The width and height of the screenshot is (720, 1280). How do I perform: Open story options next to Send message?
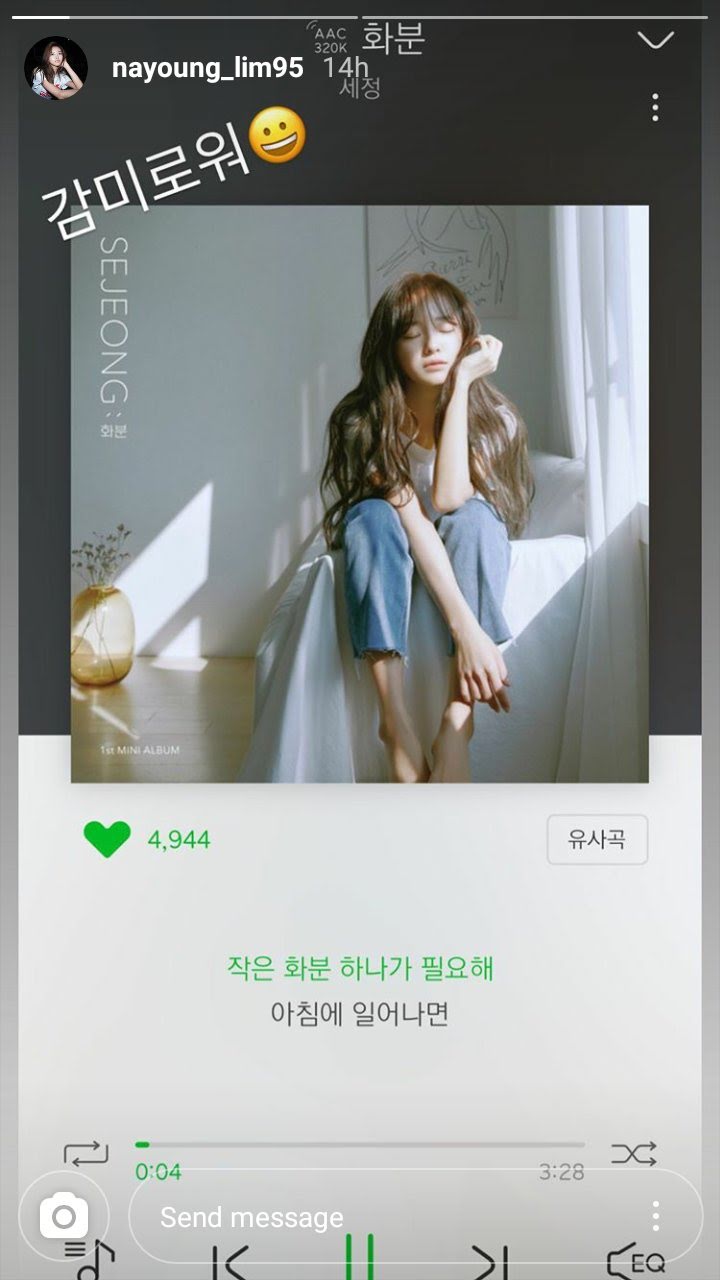tap(655, 1217)
